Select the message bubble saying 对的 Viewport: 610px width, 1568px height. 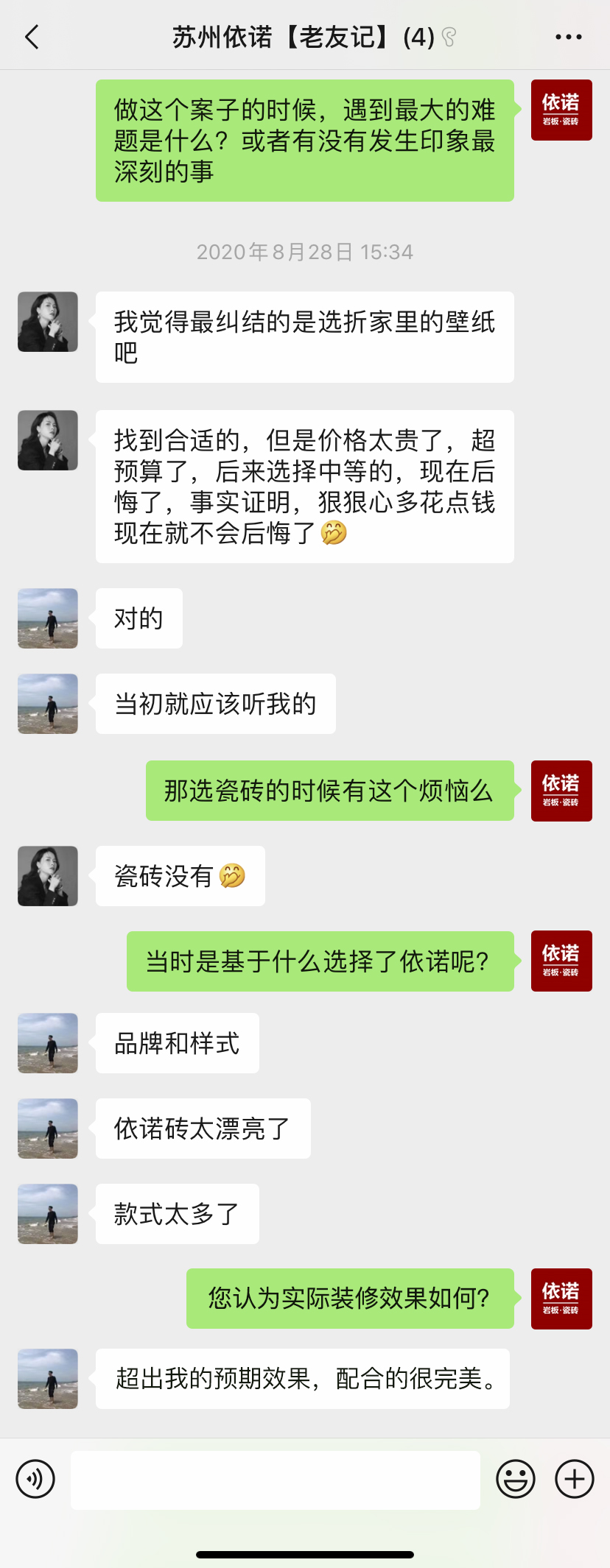click(139, 618)
